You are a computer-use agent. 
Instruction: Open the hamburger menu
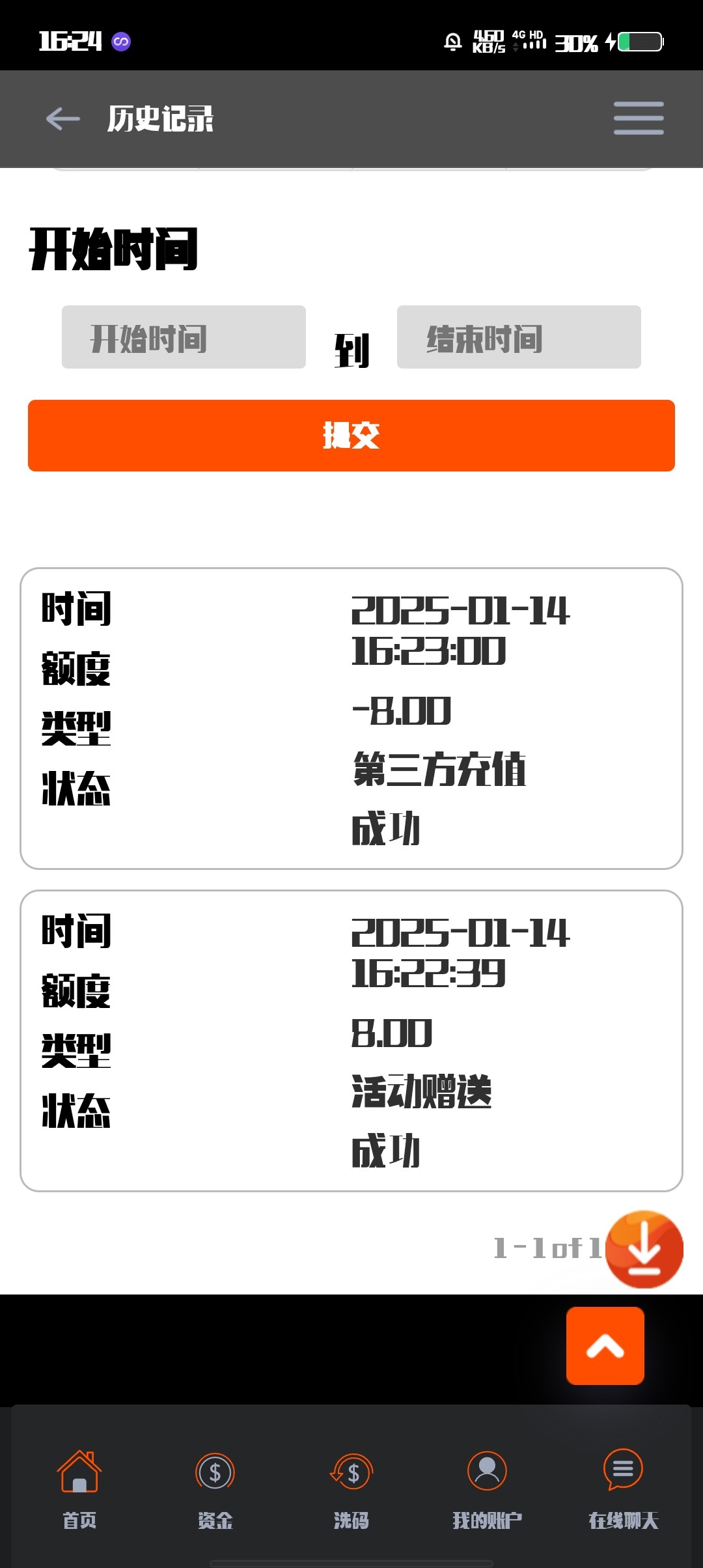[639, 119]
